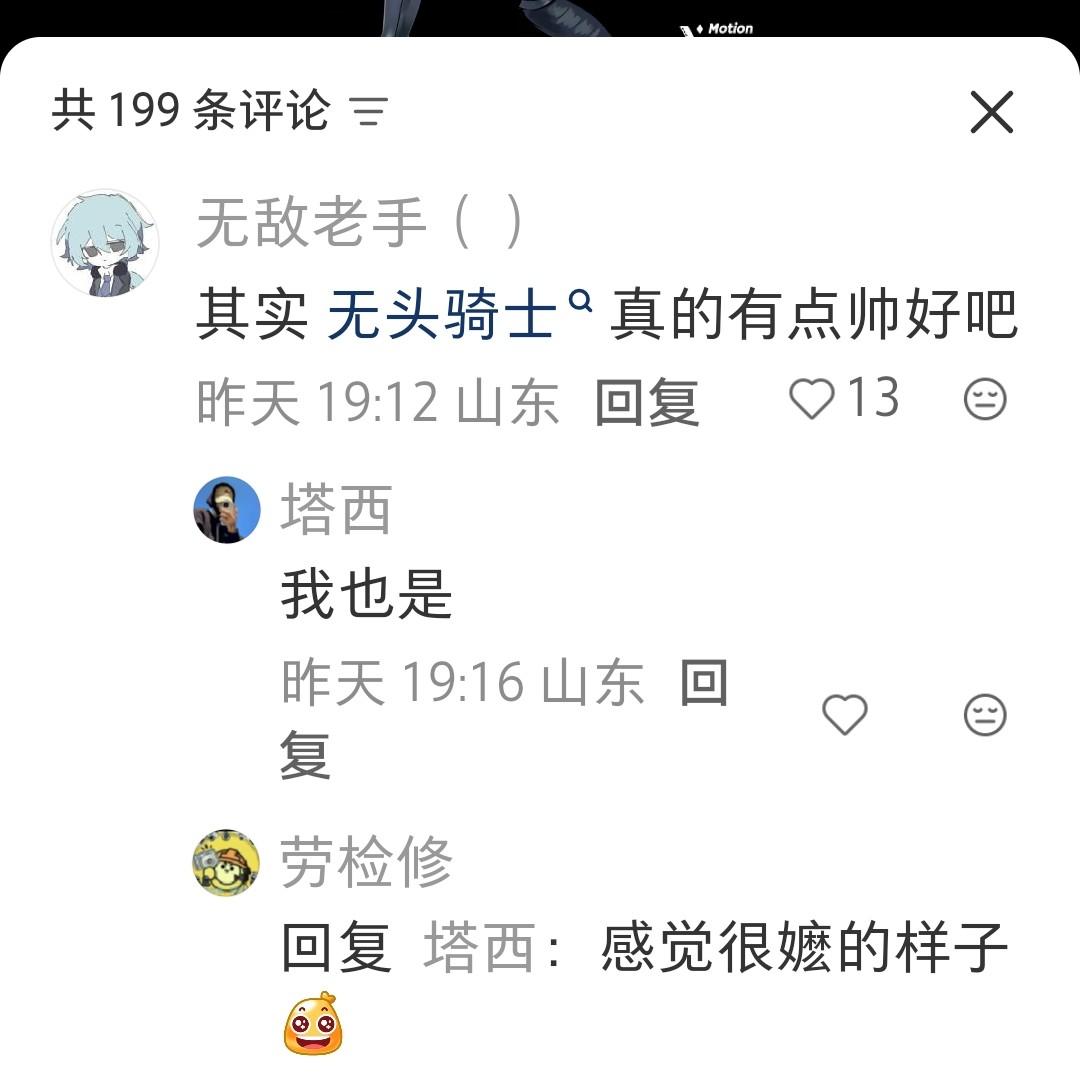Close the comments panel

pyautogui.click(x=991, y=112)
